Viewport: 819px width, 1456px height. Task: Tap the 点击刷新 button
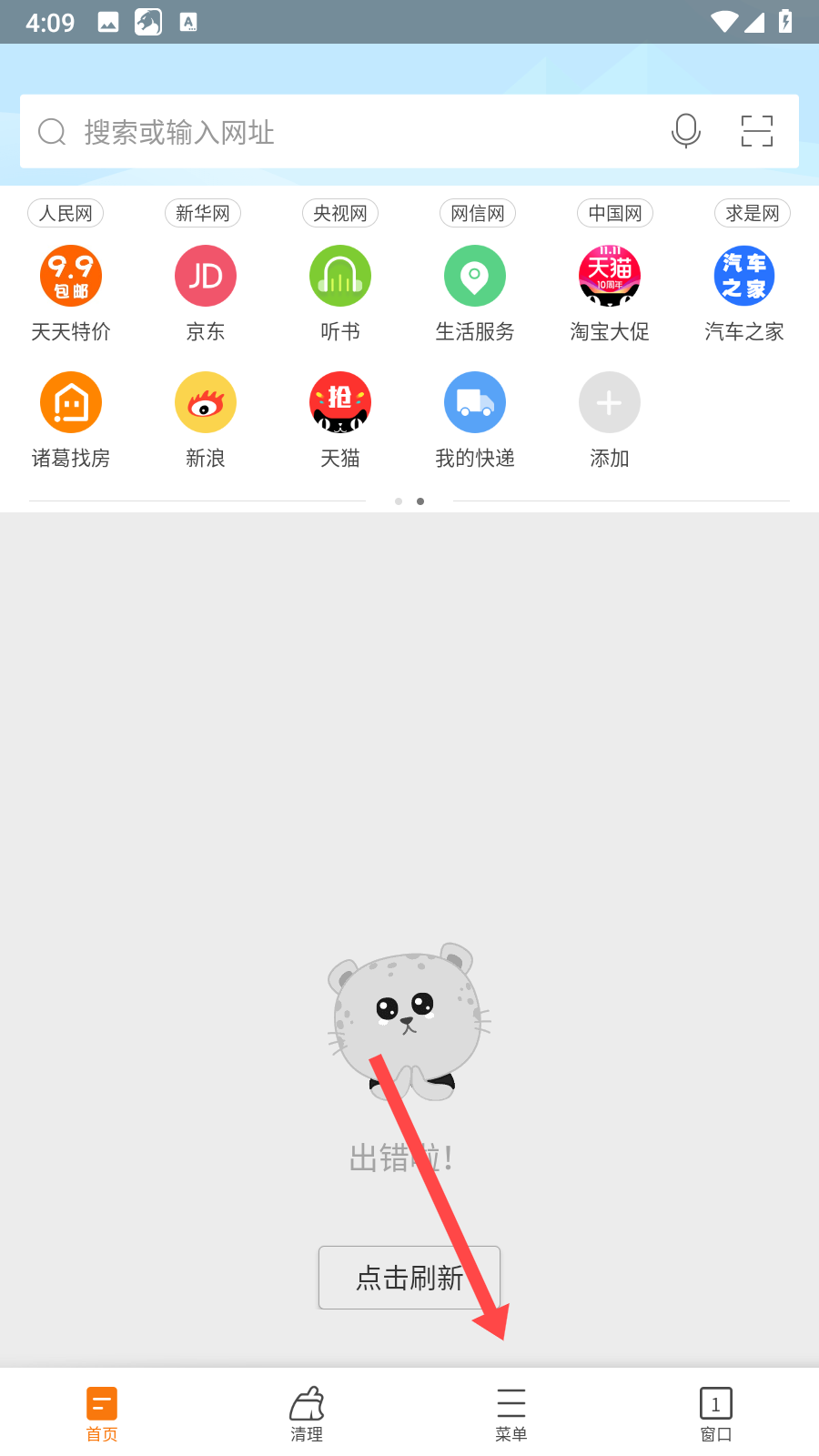409,1278
